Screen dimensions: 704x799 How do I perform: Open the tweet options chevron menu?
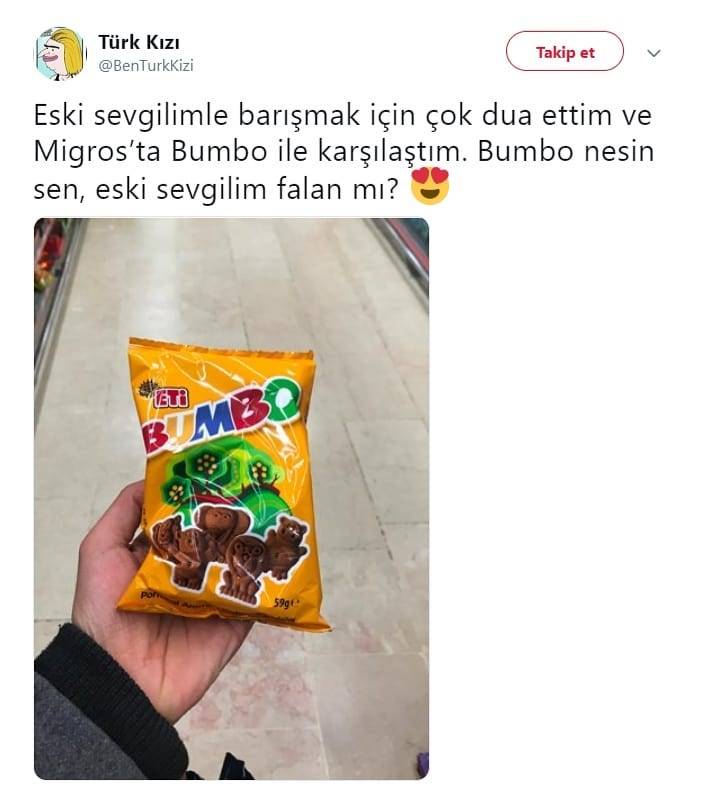click(654, 53)
